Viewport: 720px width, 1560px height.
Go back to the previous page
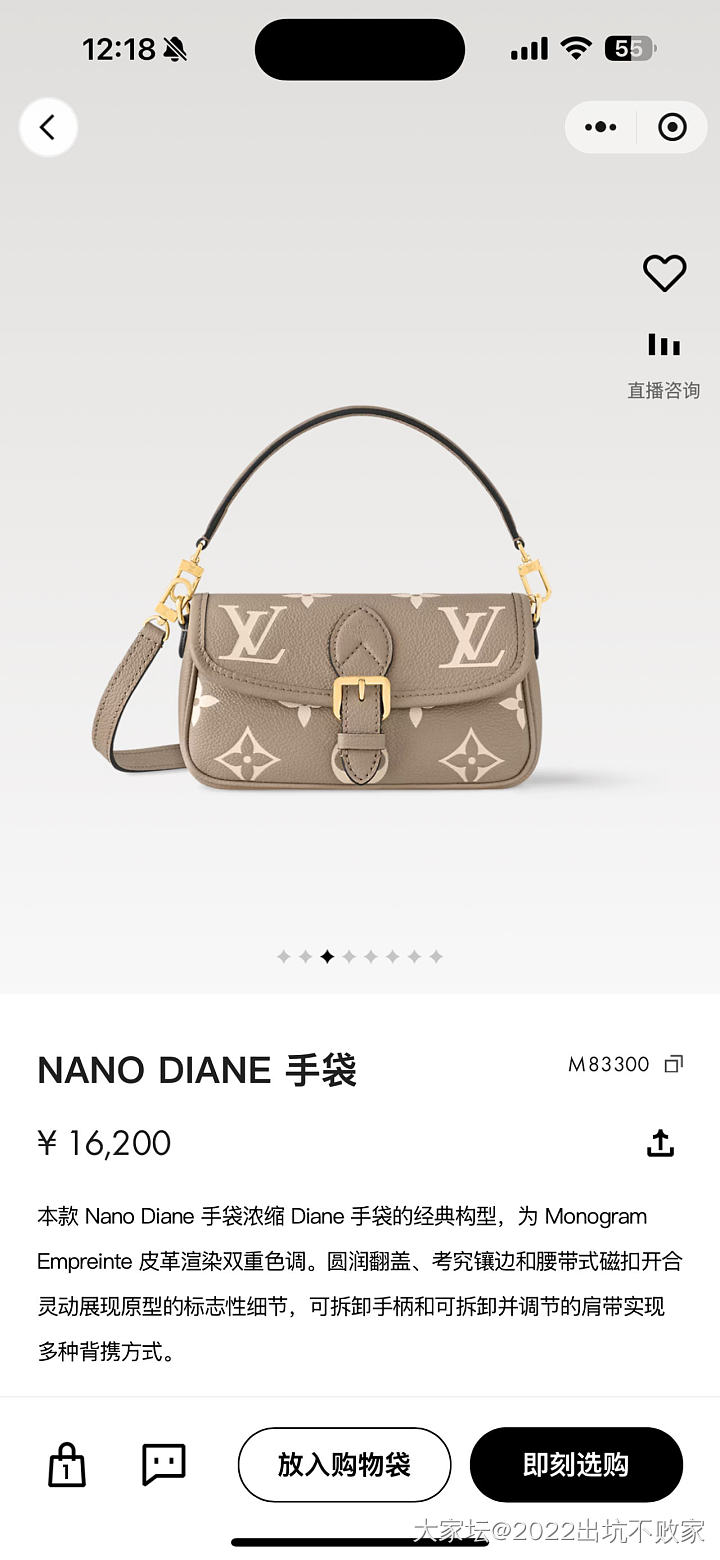tap(47, 127)
